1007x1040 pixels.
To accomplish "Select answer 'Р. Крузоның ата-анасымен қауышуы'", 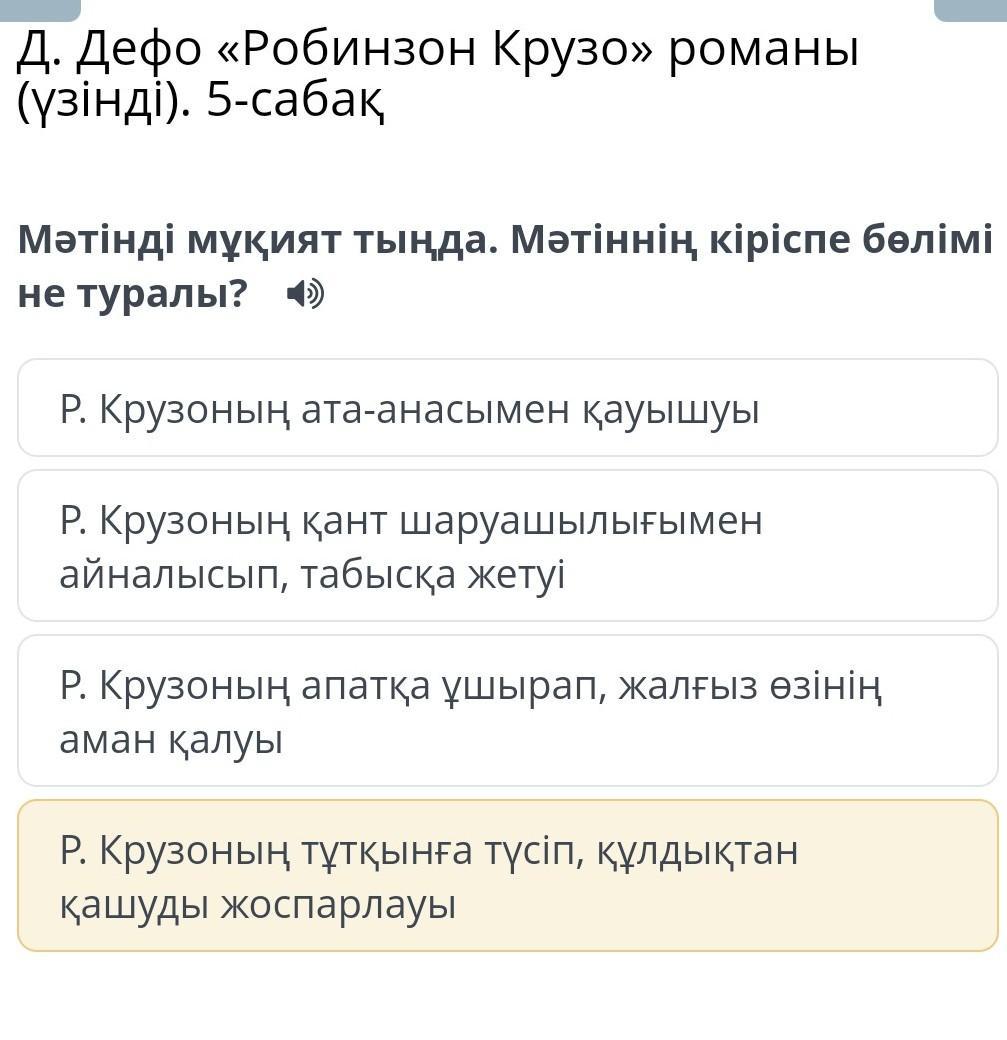I will [508, 408].
